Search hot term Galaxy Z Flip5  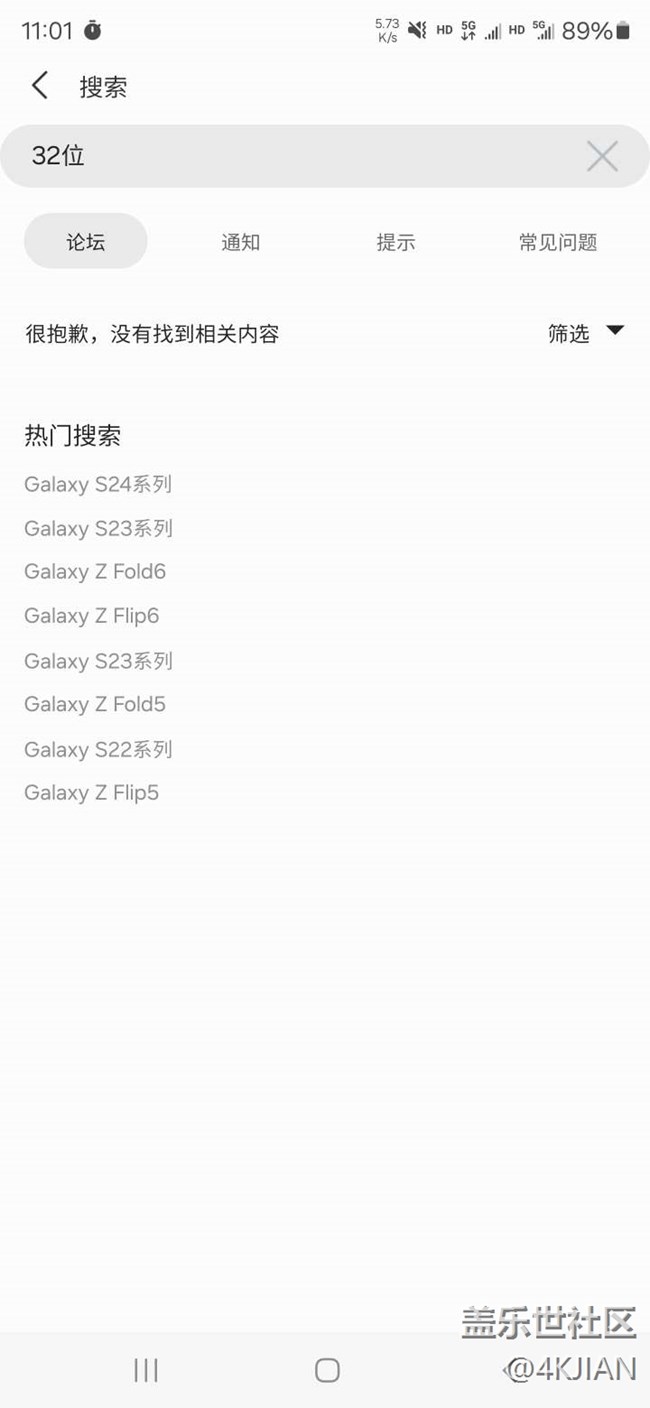click(x=92, y=793)
